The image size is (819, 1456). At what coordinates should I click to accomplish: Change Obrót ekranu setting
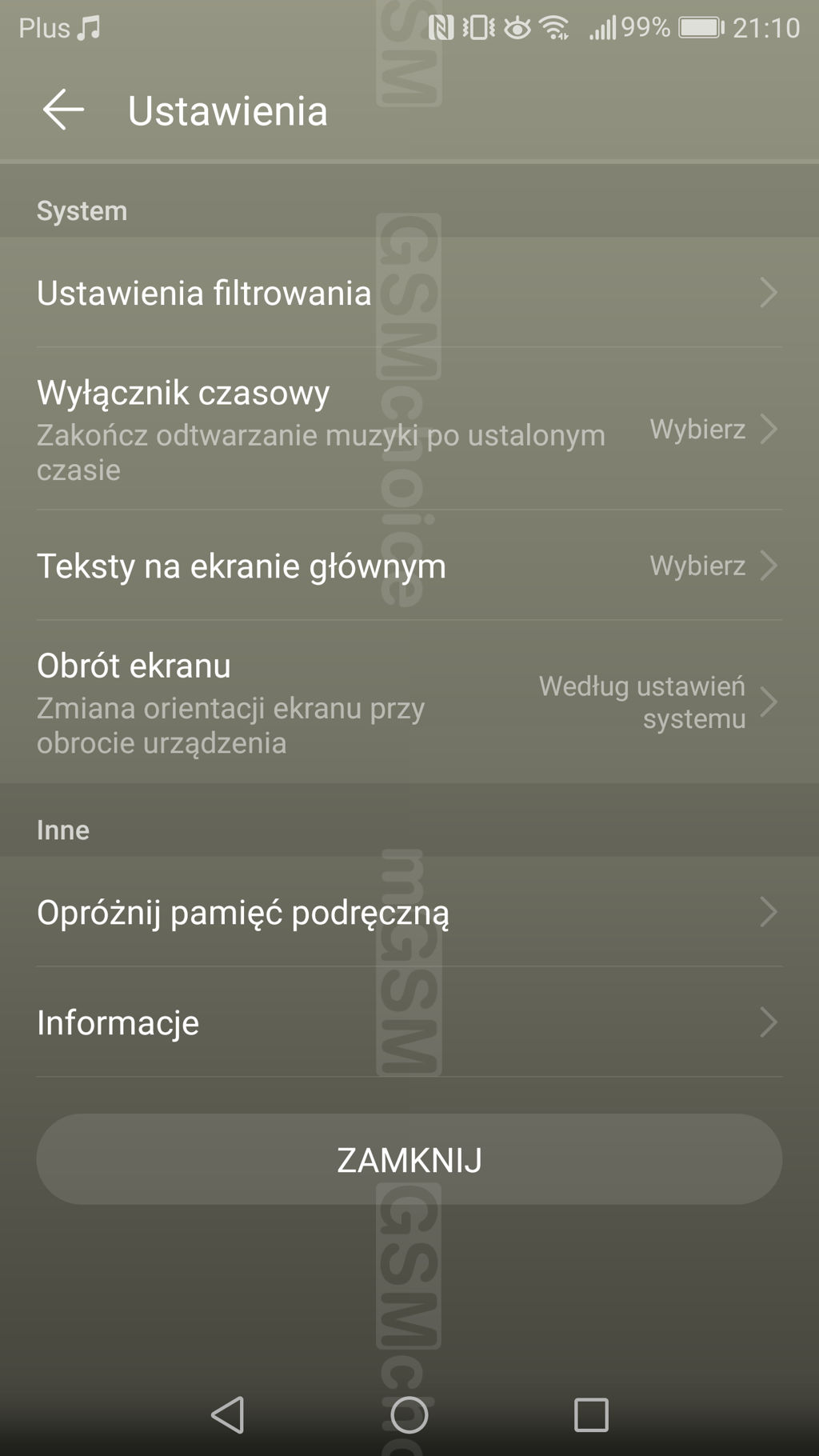coord(408,702)
